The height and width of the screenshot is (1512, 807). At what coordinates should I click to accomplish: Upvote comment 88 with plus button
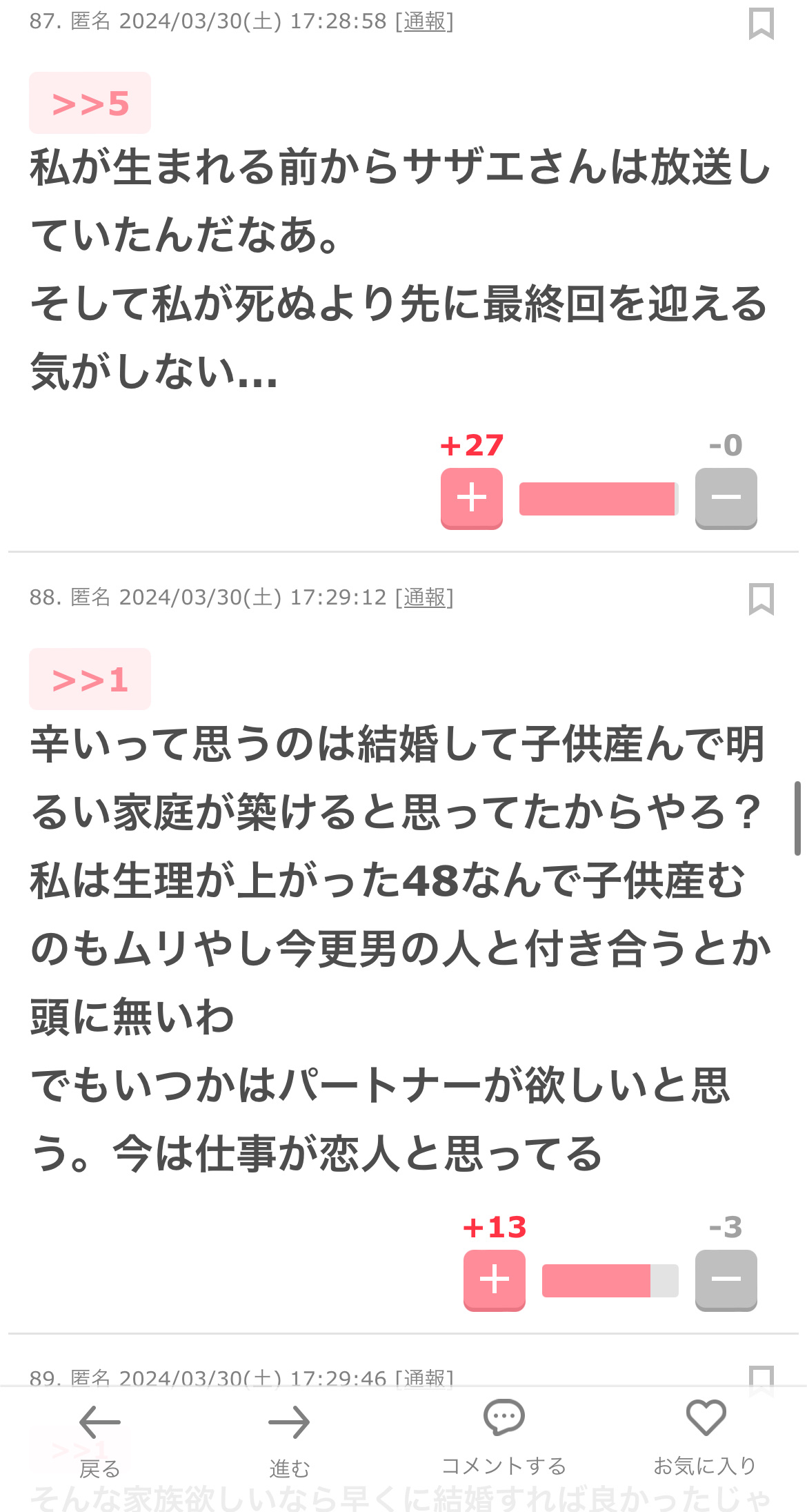pyautogui.click(x=495, y=1280)
